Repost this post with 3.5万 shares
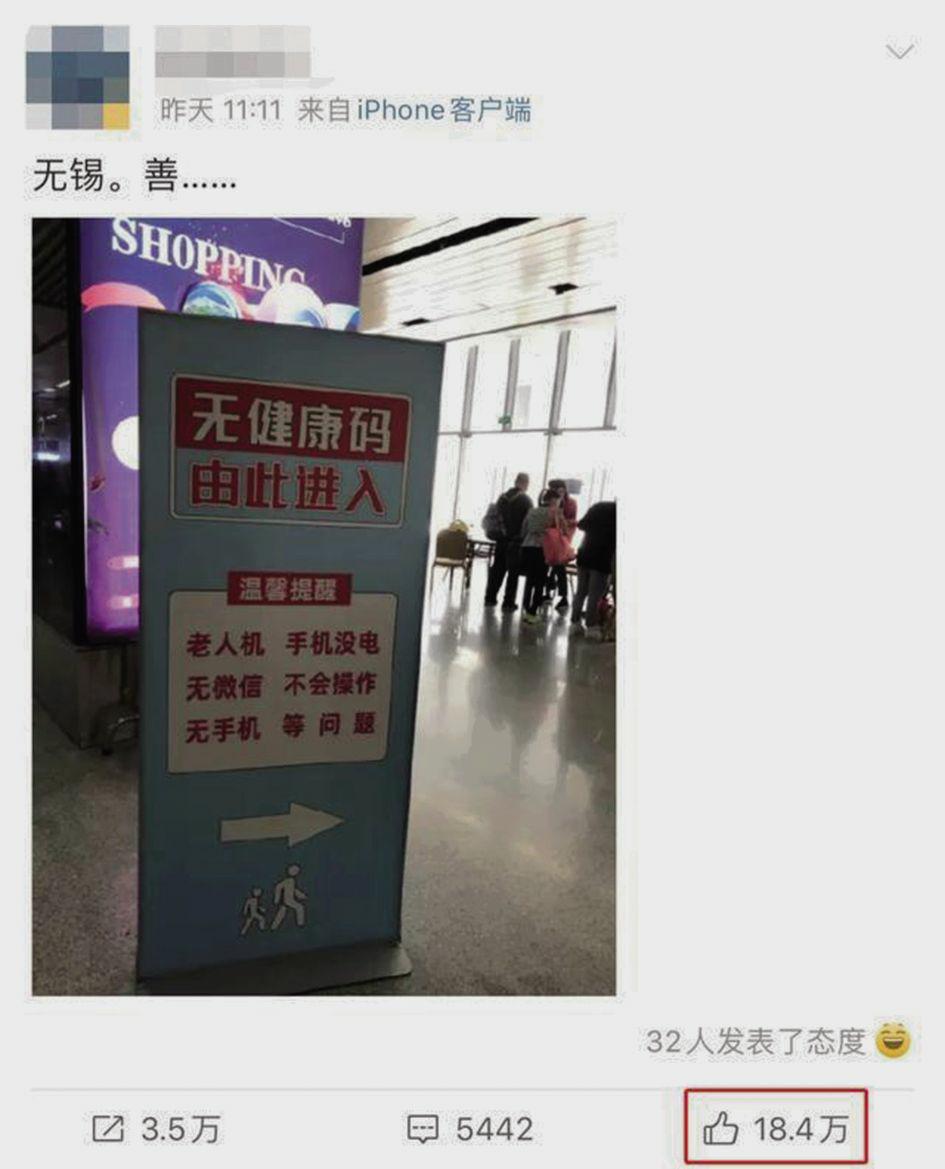The height and width of the screenshot is (1169, 945). [x=156, y=1130]
